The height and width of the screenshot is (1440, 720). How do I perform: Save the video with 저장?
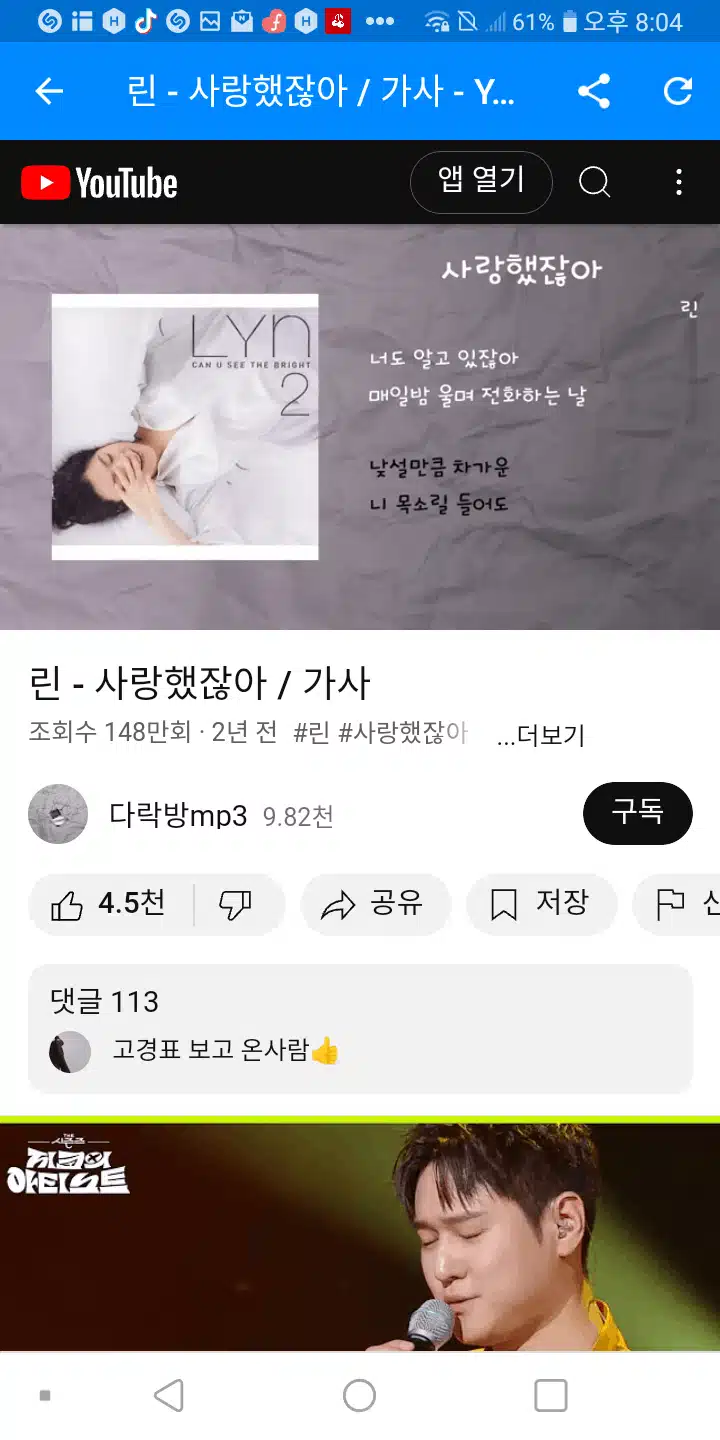click(542, 905)
